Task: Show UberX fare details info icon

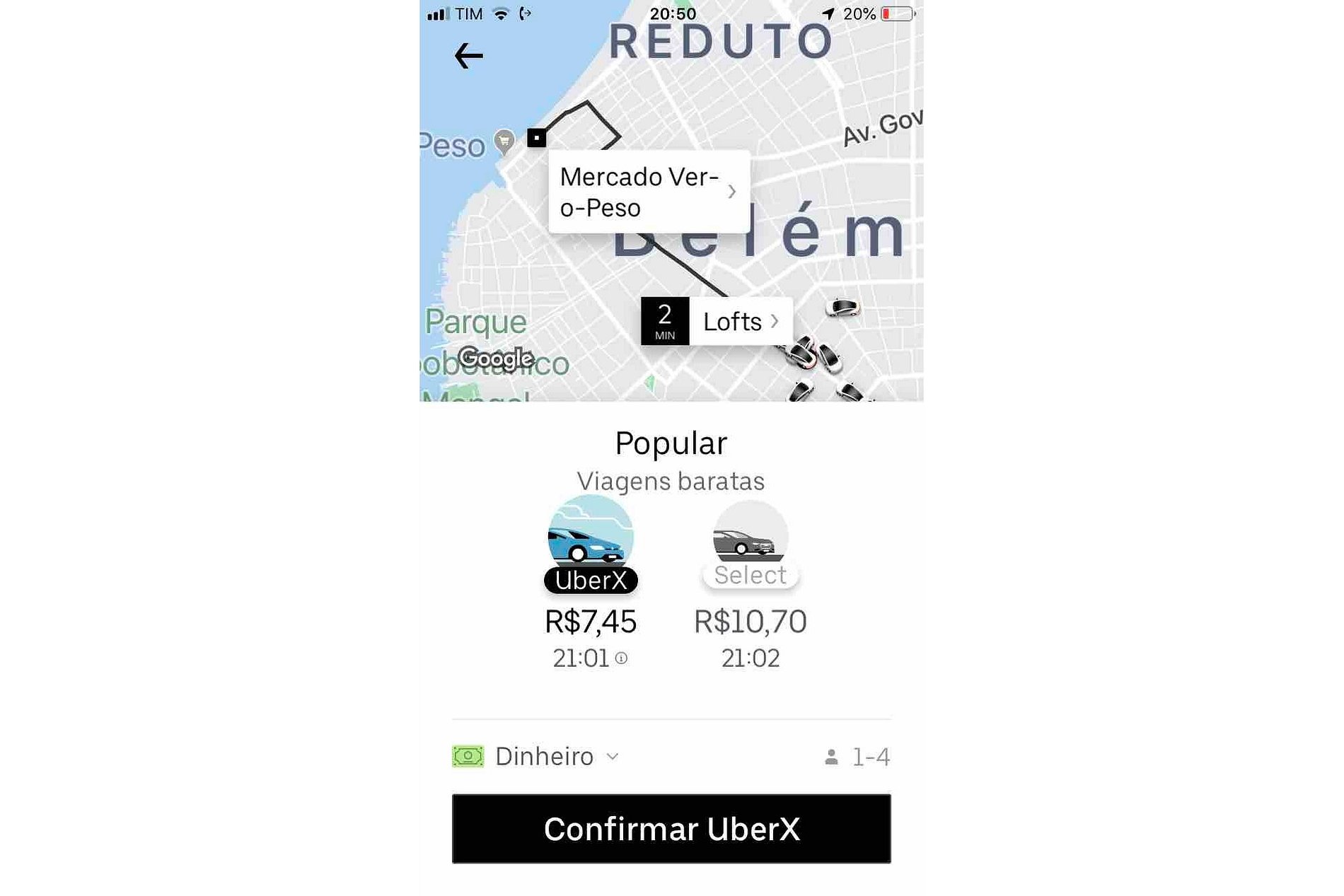Action: [x=621, y=658]
